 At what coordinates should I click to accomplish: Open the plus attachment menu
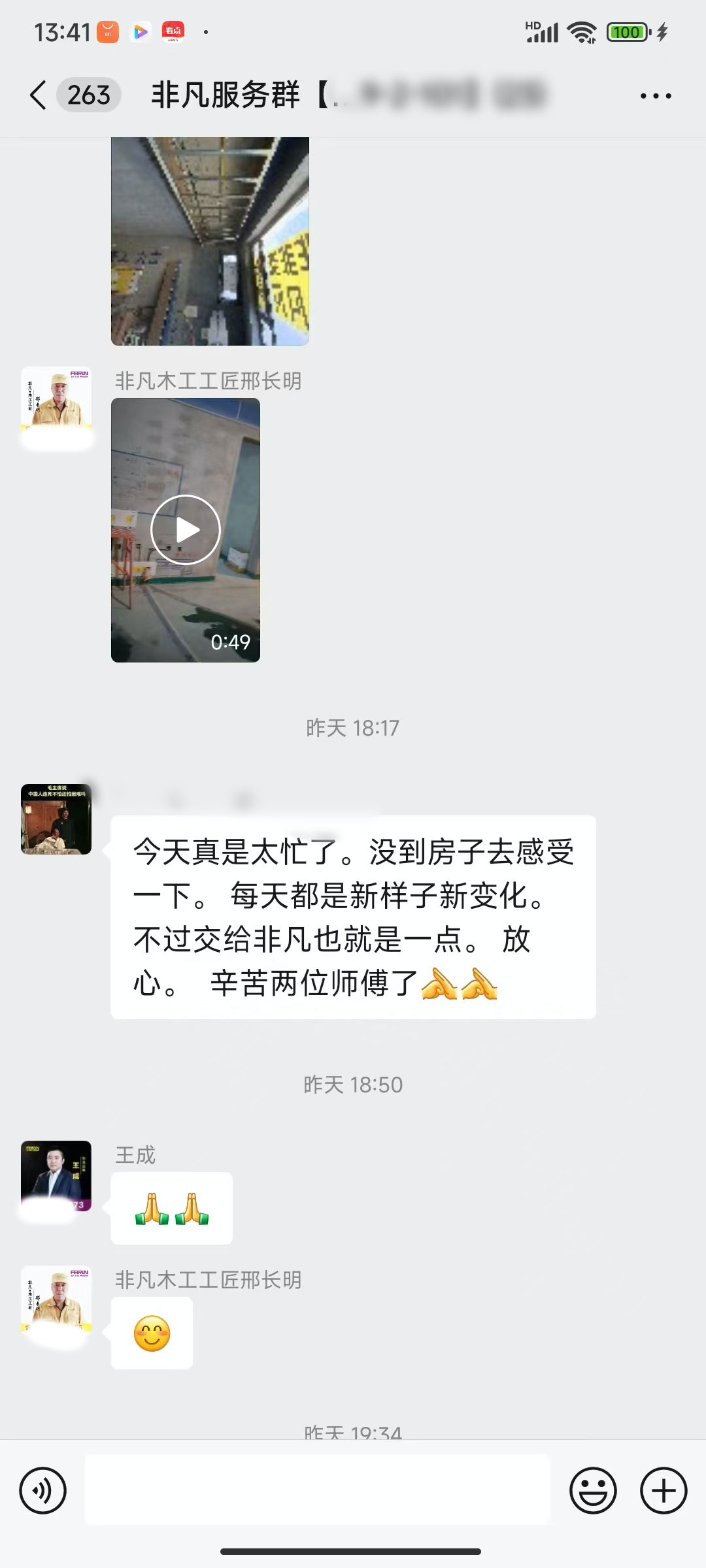click(x=664, y=1491)
